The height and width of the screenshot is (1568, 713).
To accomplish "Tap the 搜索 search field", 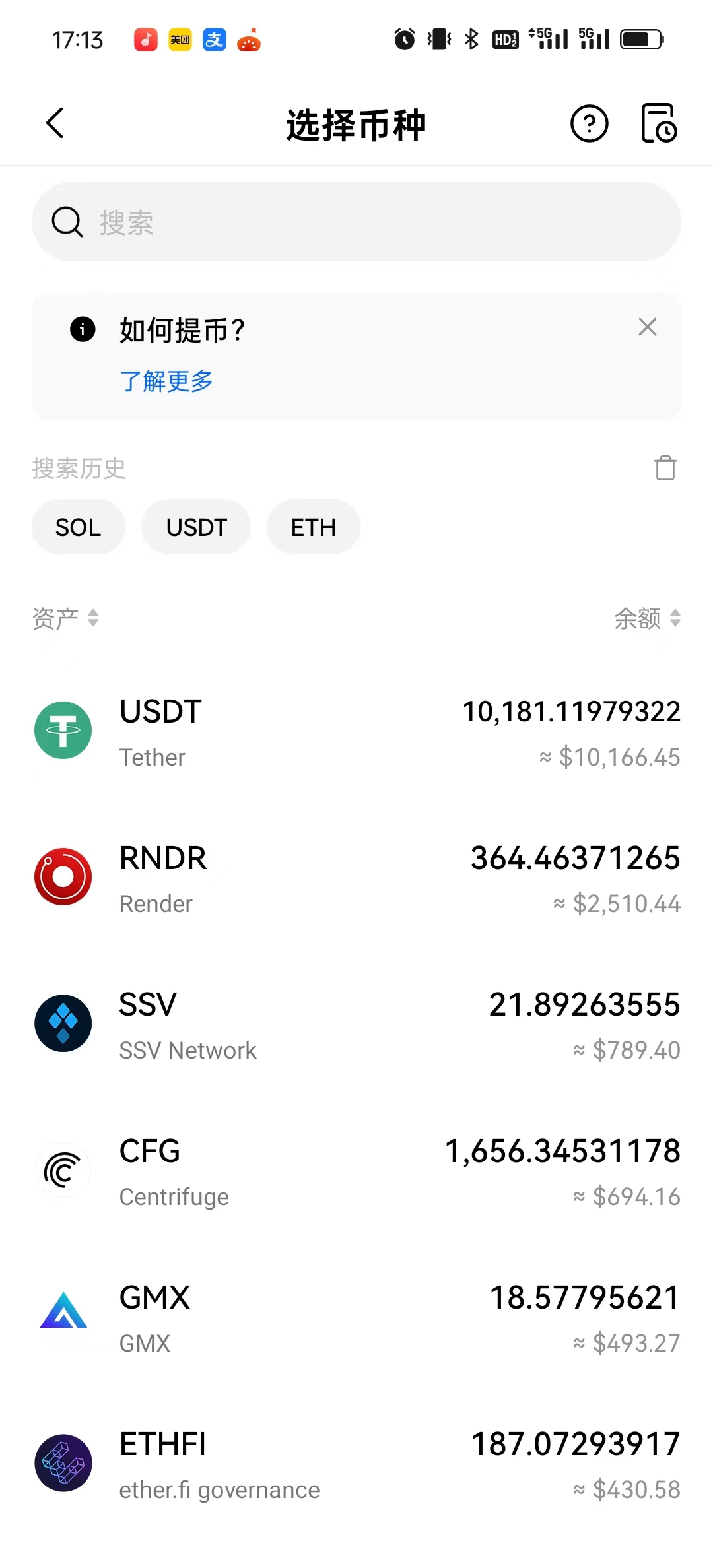I will tap(356, 222).
